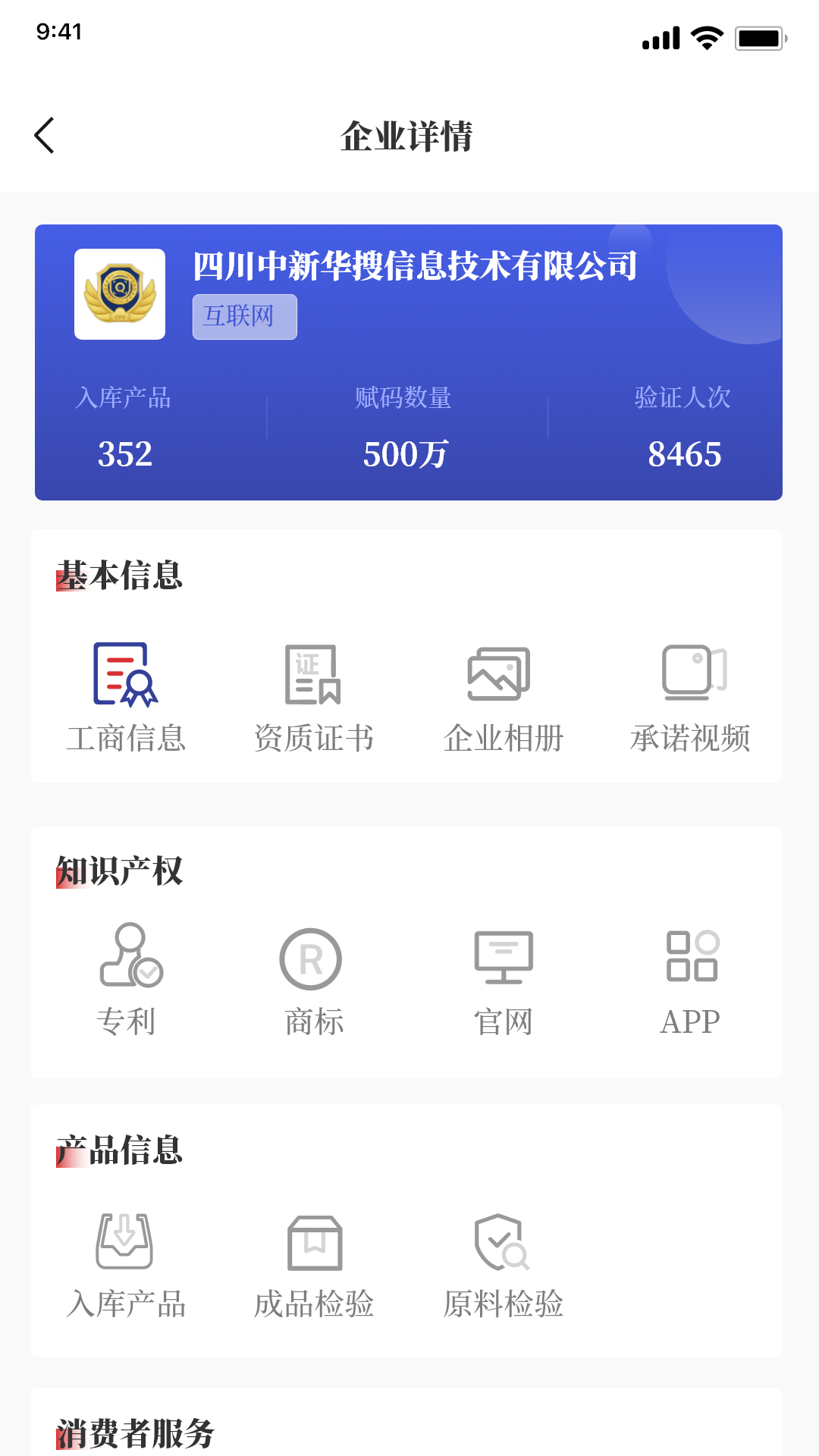Tap the 互联网 industry tag
Viewport: 819px width, 1456px height.
click(x=244, y=316)
